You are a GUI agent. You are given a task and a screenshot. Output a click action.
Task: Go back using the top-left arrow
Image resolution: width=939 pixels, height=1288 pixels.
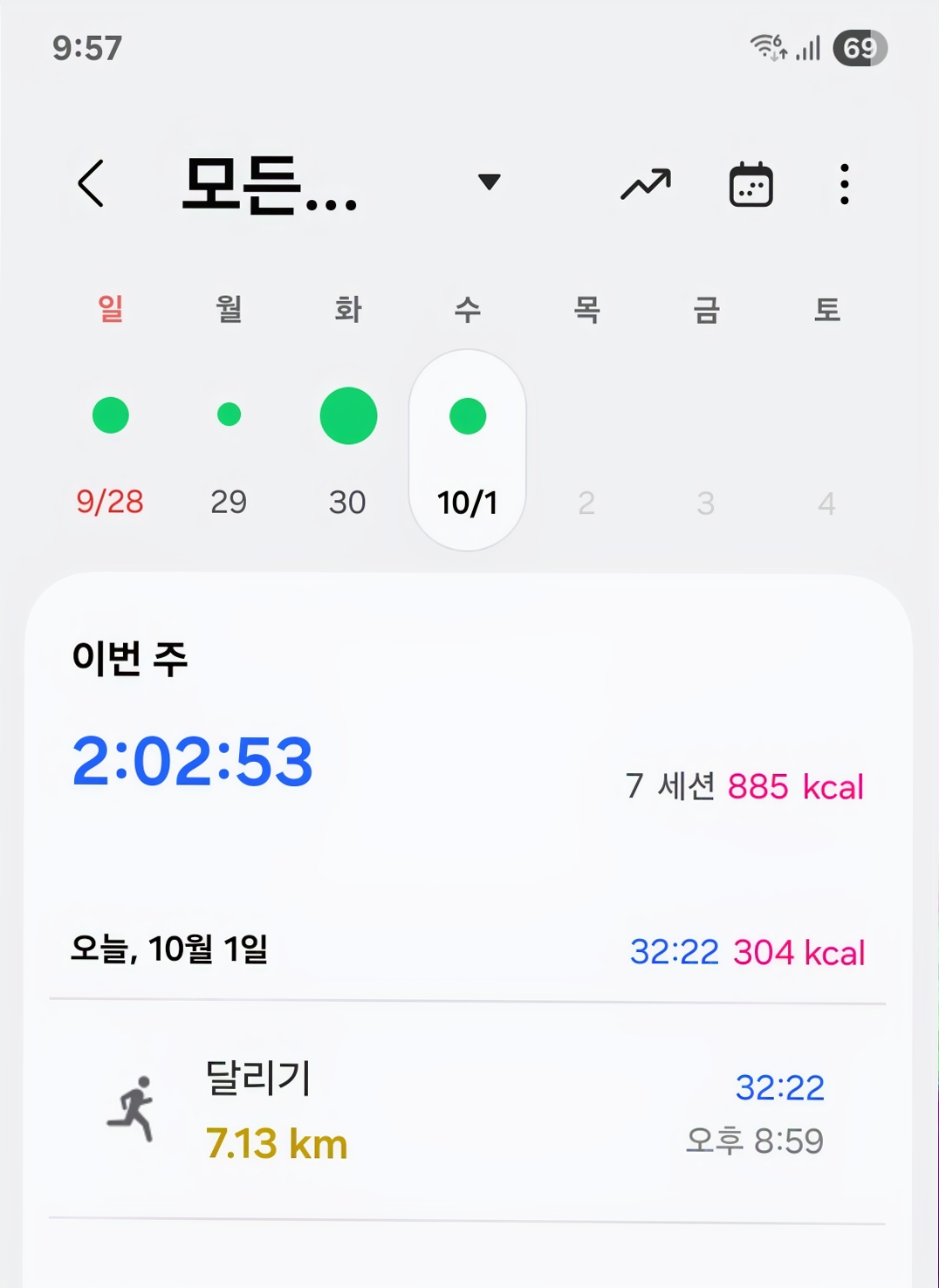91,183
